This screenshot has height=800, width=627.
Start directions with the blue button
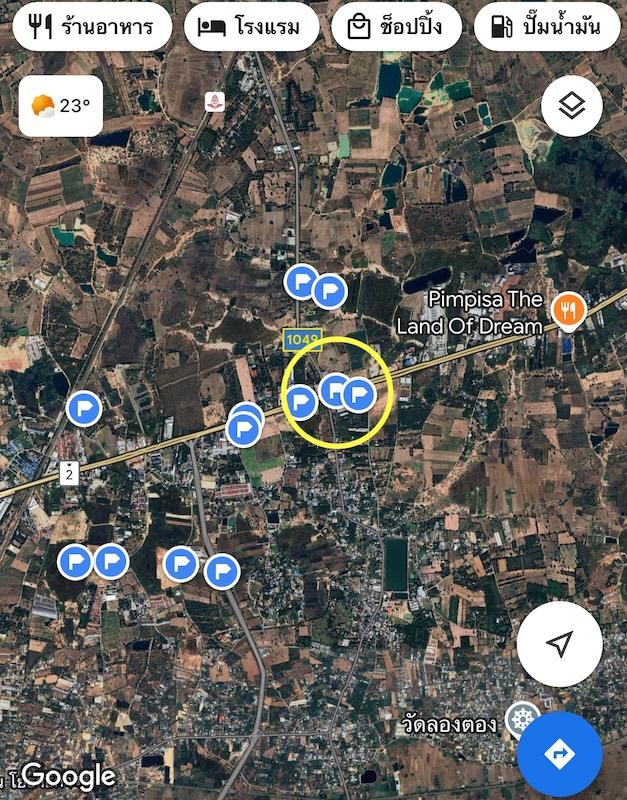point(560,753)
